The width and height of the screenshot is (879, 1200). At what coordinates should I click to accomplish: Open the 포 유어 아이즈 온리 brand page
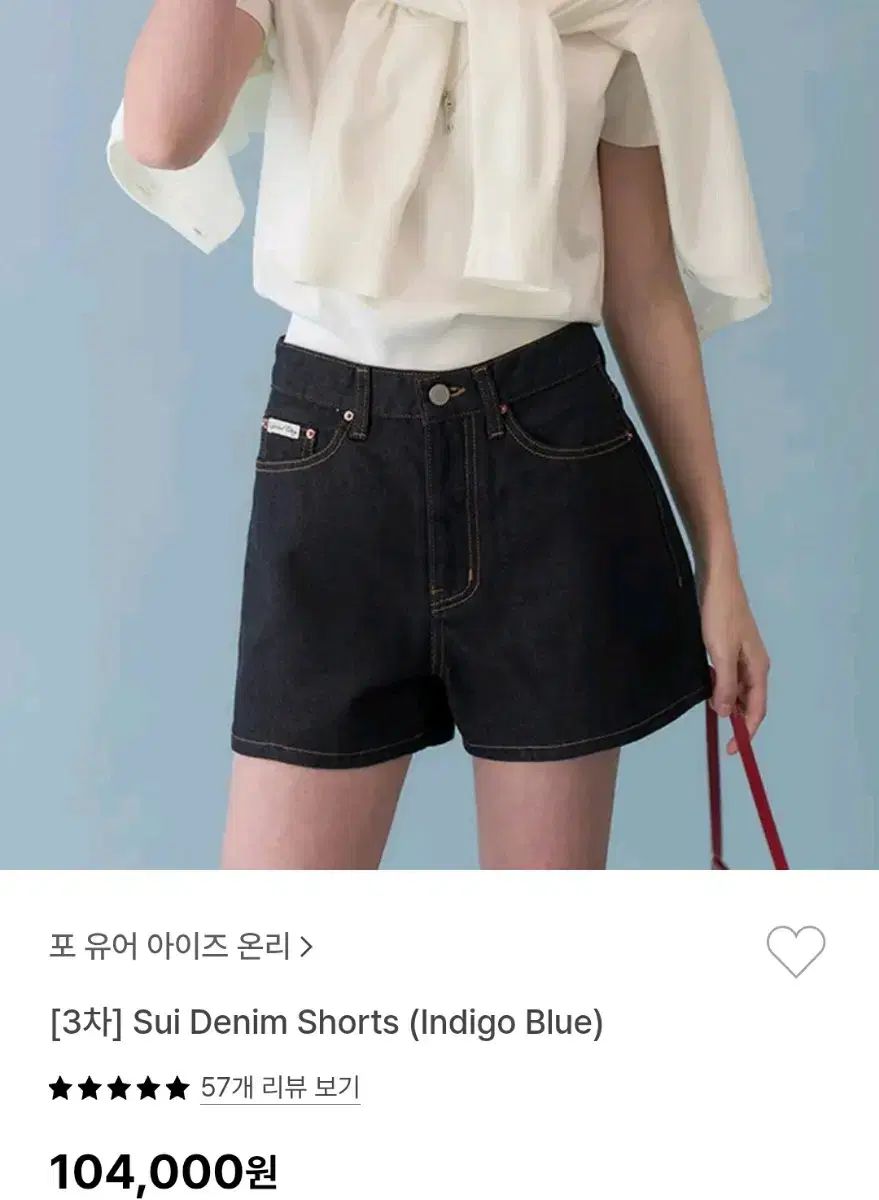181,946
